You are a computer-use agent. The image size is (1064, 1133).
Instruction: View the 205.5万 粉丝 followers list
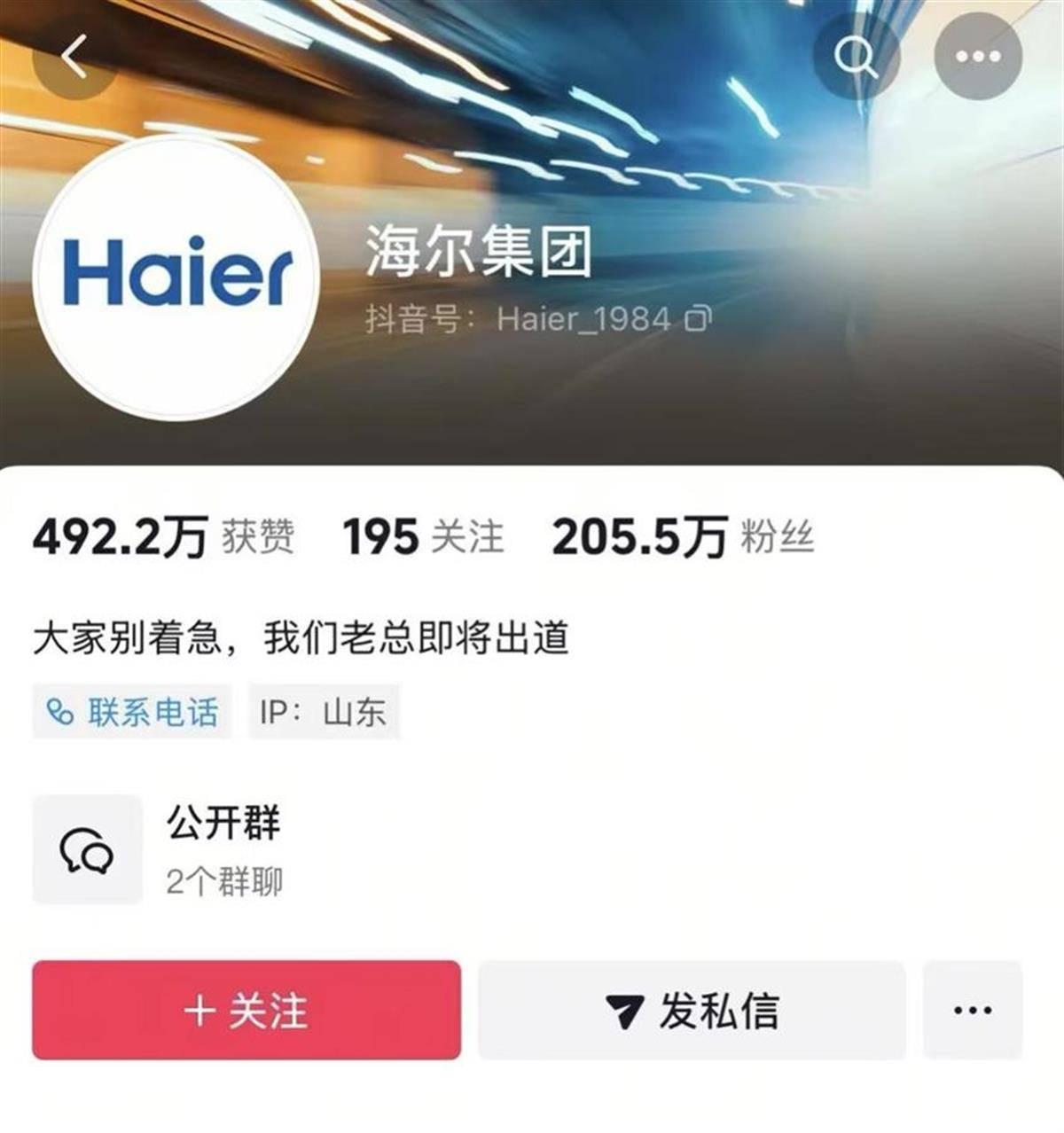[683, 537]
